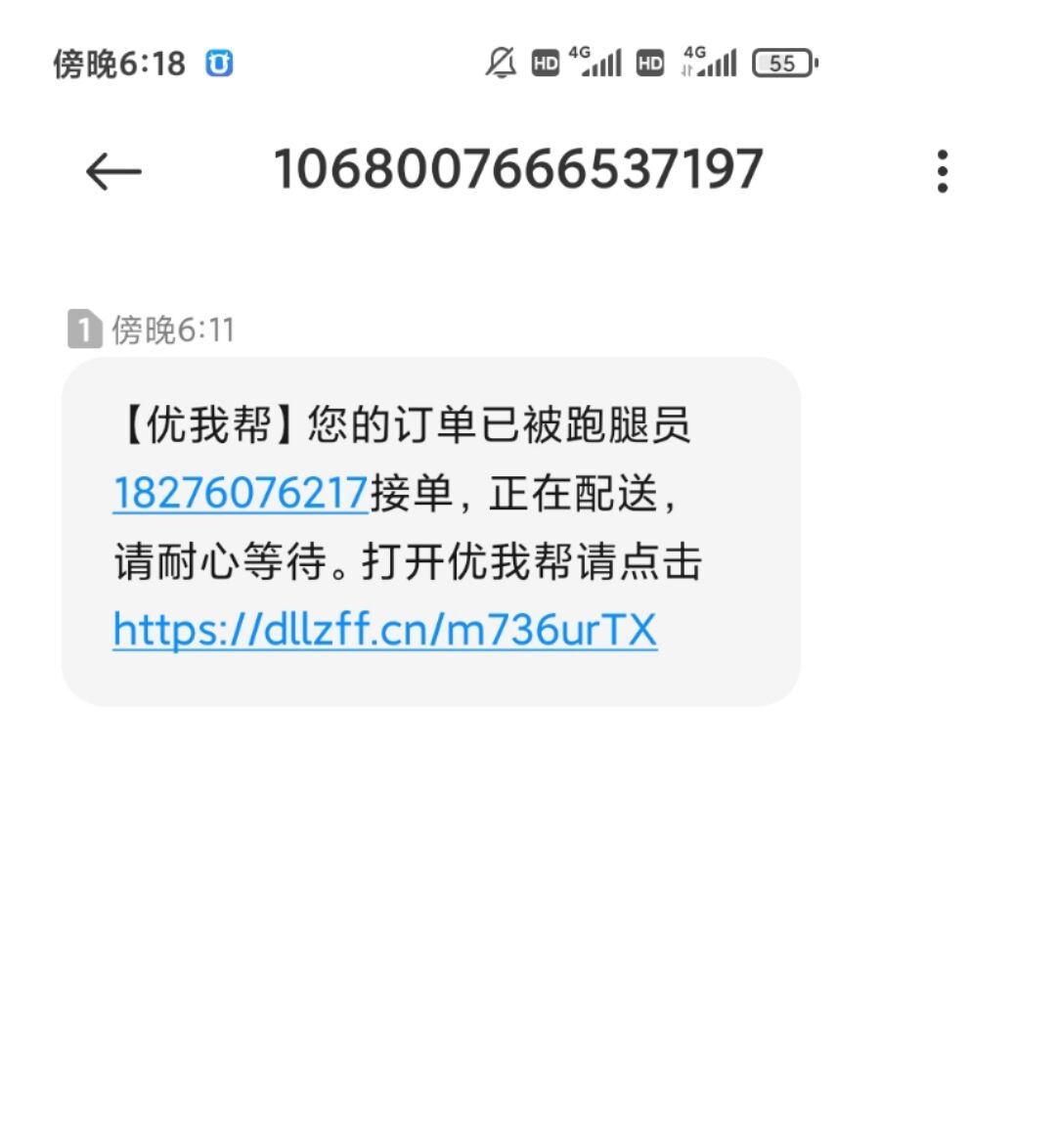This screenshot has width=1056, height=1148.
Task: Open the three-dot overflow menu
Action: [x=942, y=170]
